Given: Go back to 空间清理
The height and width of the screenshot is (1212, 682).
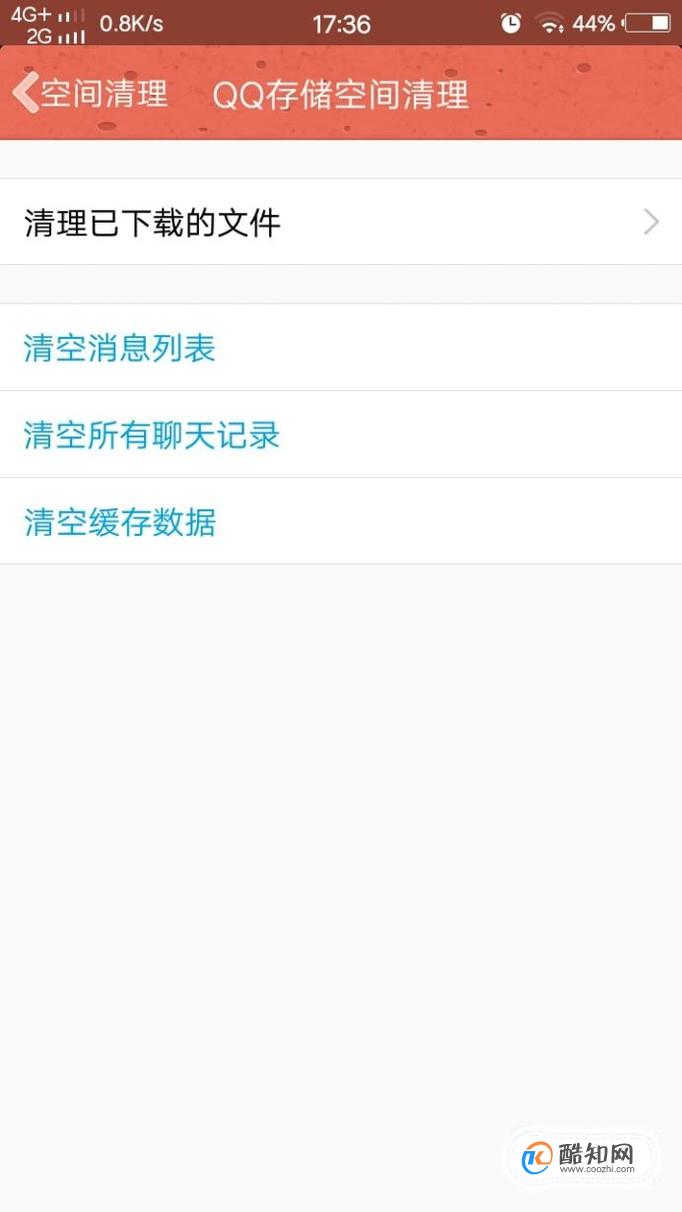Looking at the screenshot, I should tap(90, 94).
